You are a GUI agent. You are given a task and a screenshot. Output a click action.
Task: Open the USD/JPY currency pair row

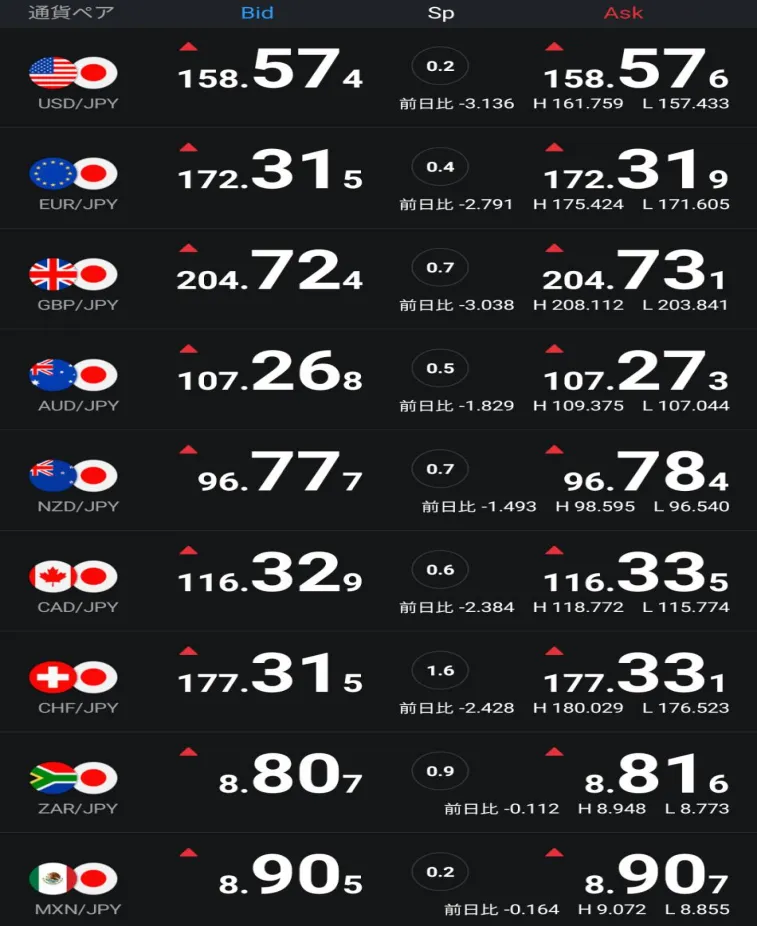click(73, 82)
